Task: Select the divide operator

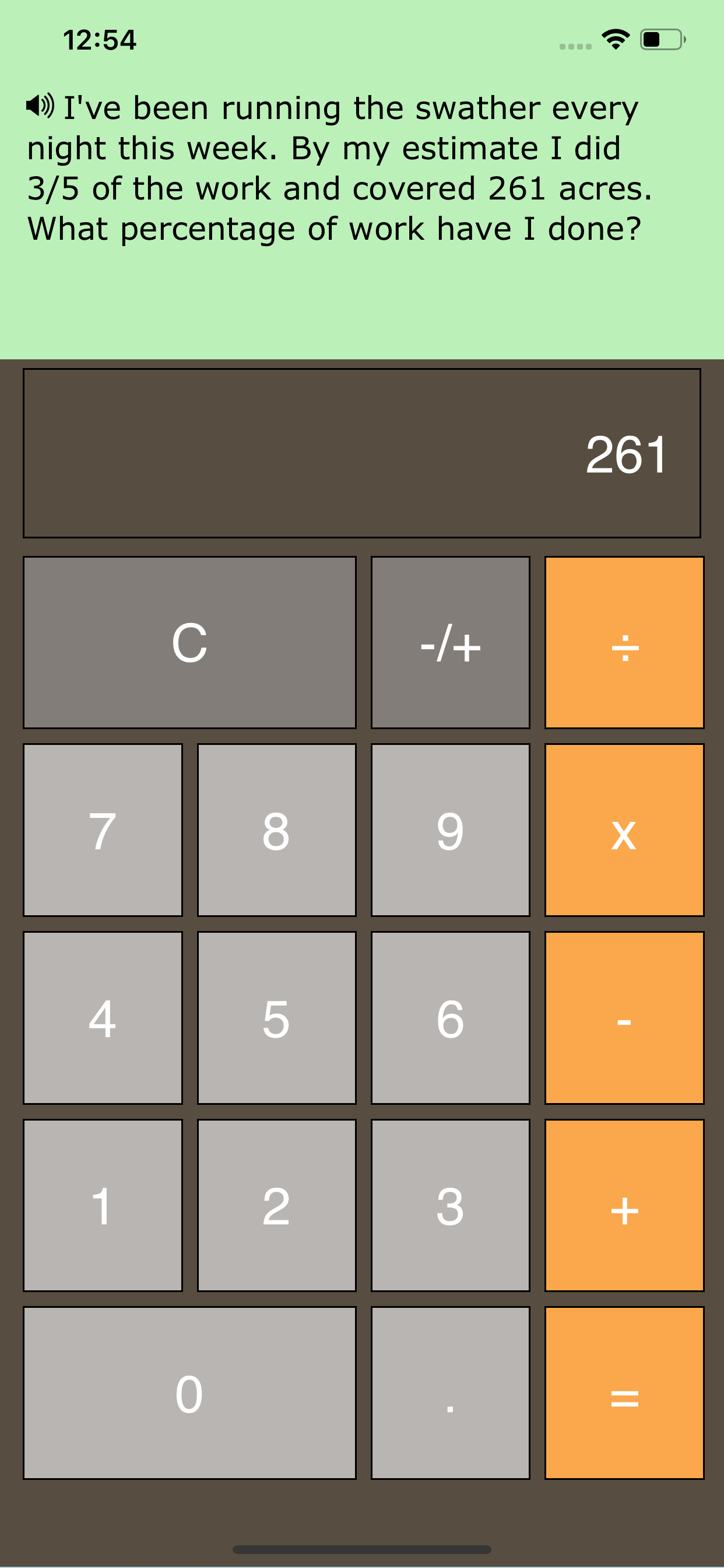Action: pyautogui.click(x=624, y=642)
